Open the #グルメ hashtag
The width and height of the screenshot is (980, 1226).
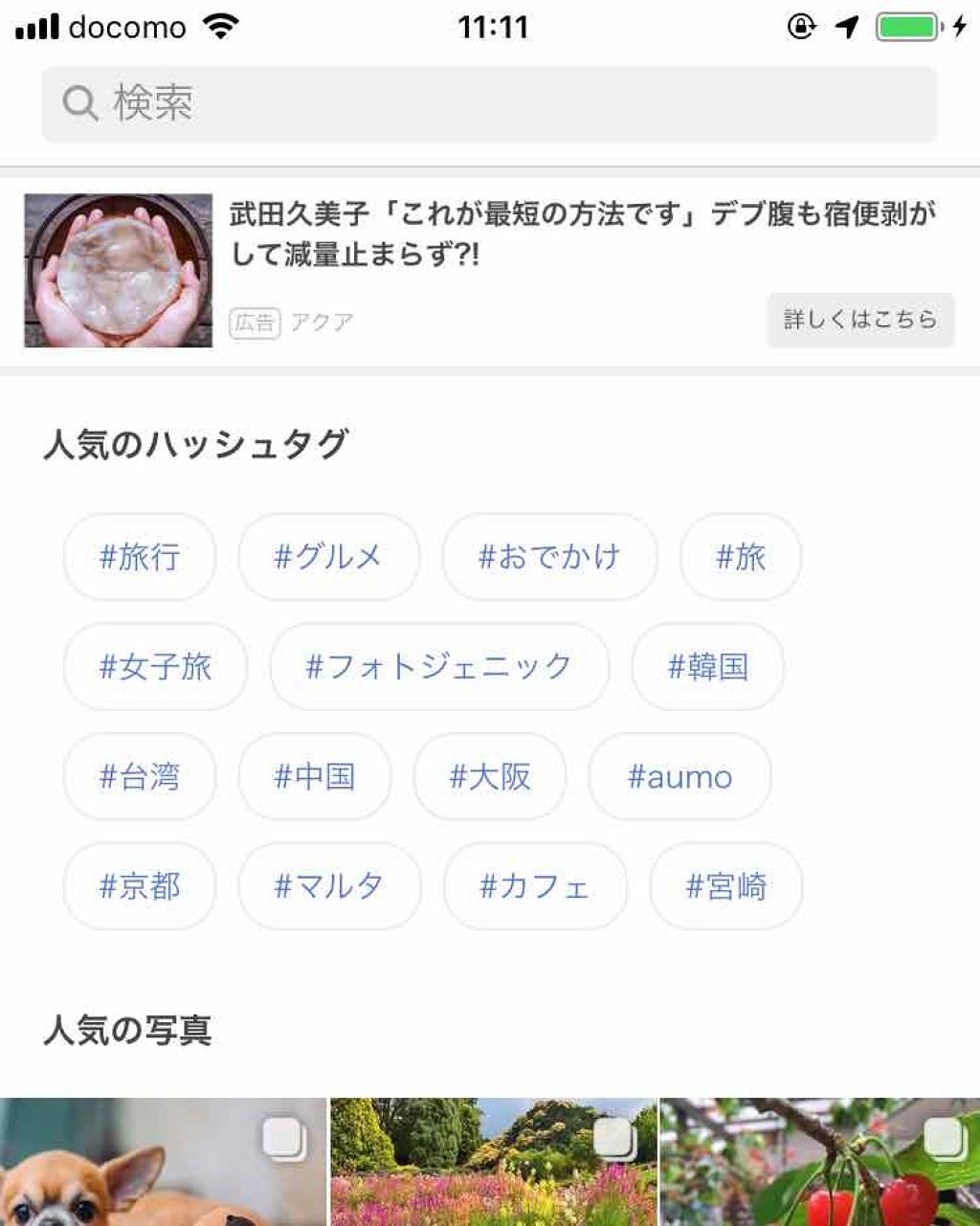point(329,558)
